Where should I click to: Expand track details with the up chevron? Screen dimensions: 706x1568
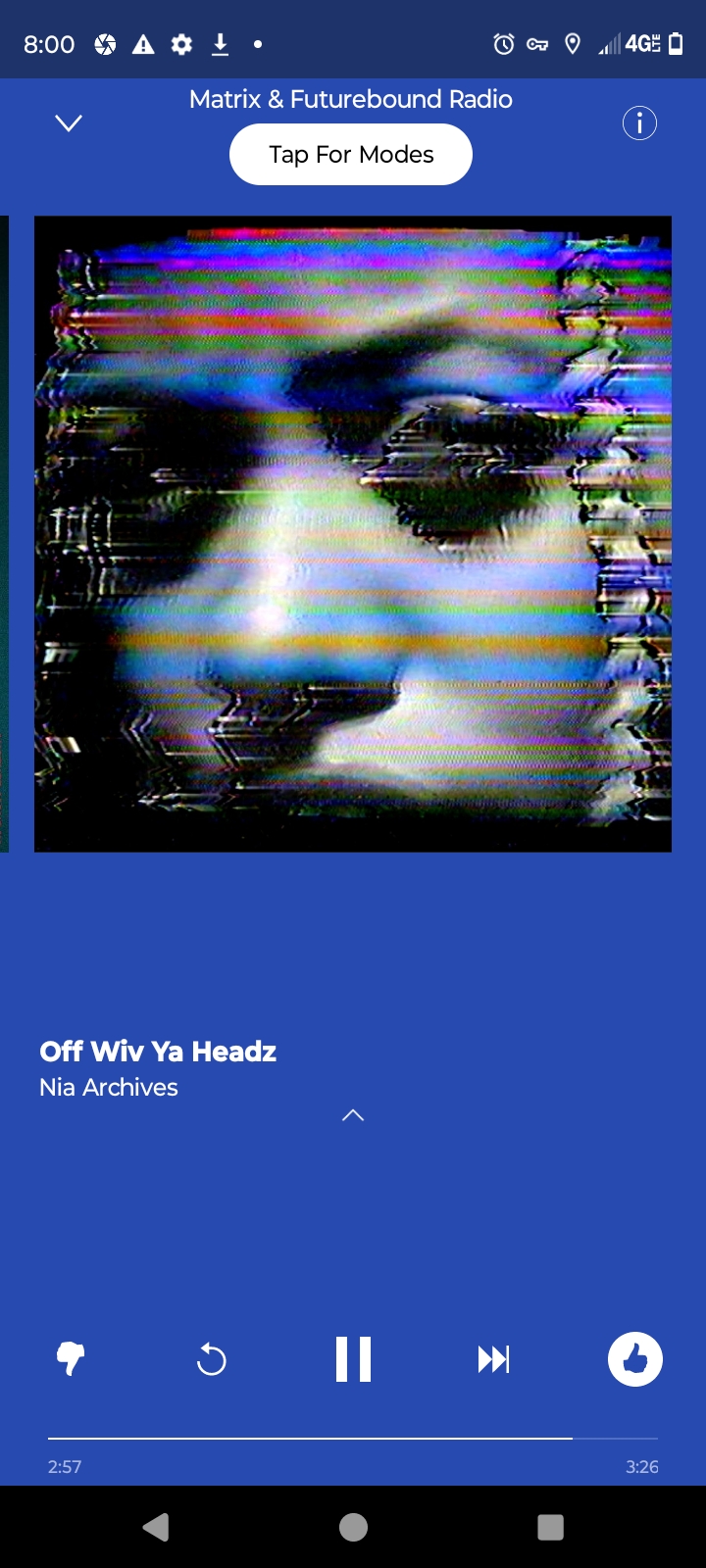pyautogui.click(x=353, y=1115)
